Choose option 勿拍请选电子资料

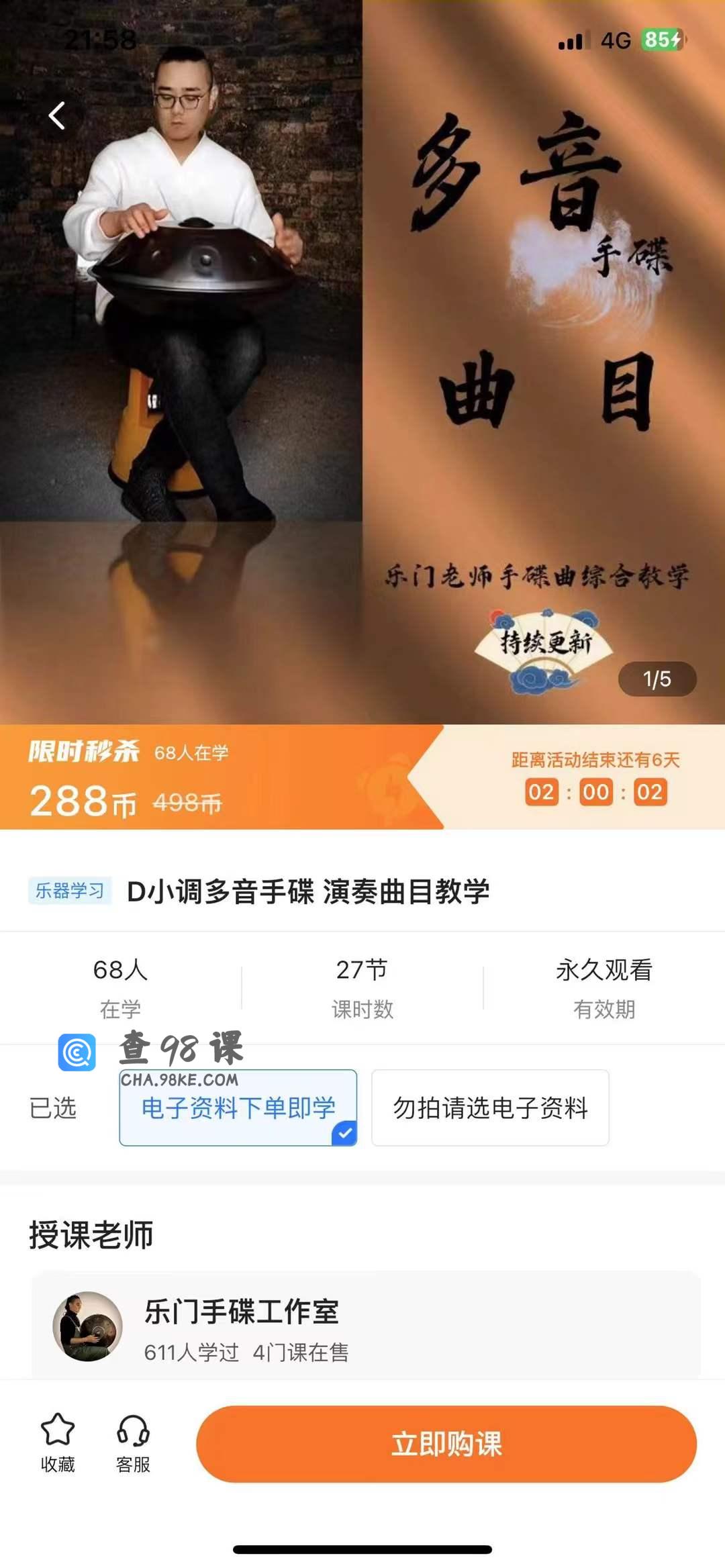point(490,1108)
